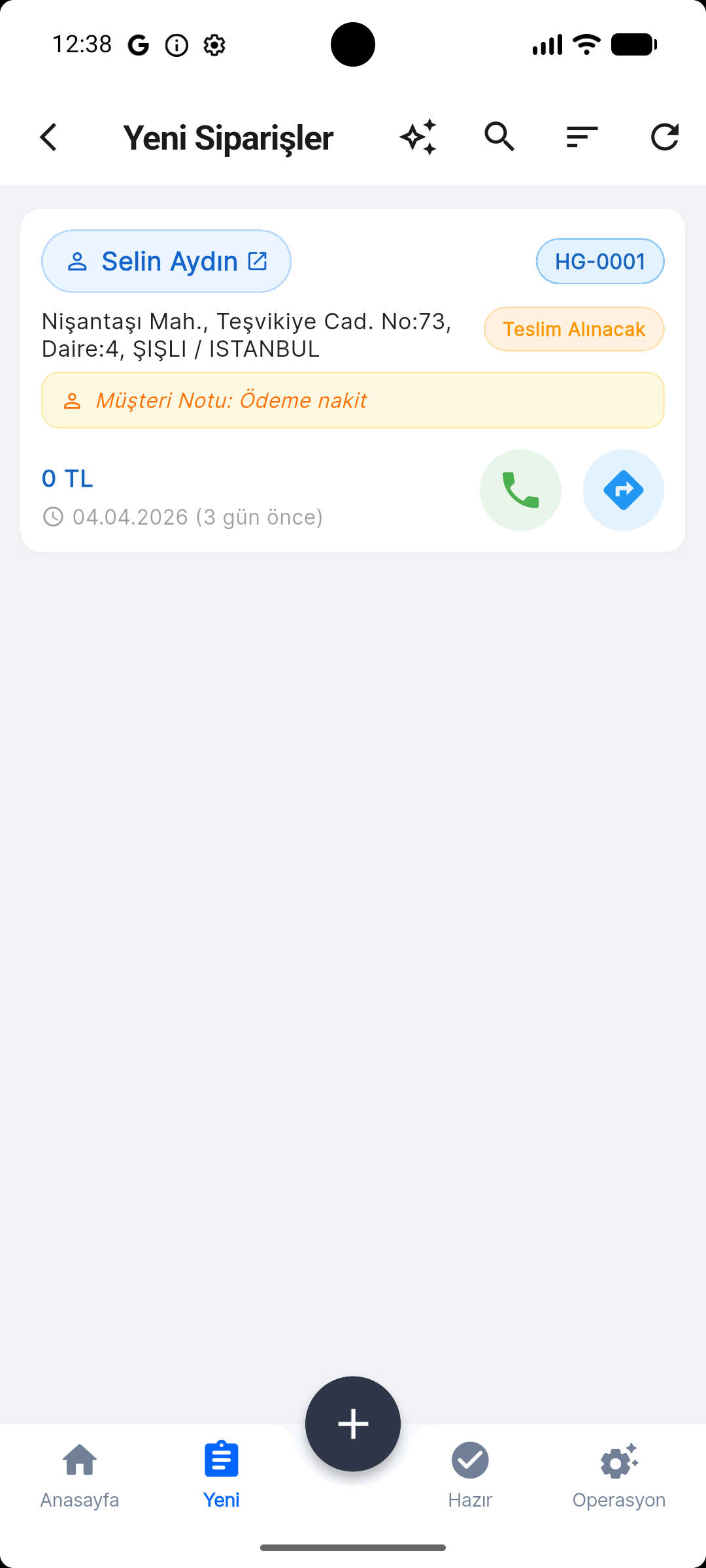Open the sort options icon
Screen dimensions: 706x1568
(x=581, y=137)
